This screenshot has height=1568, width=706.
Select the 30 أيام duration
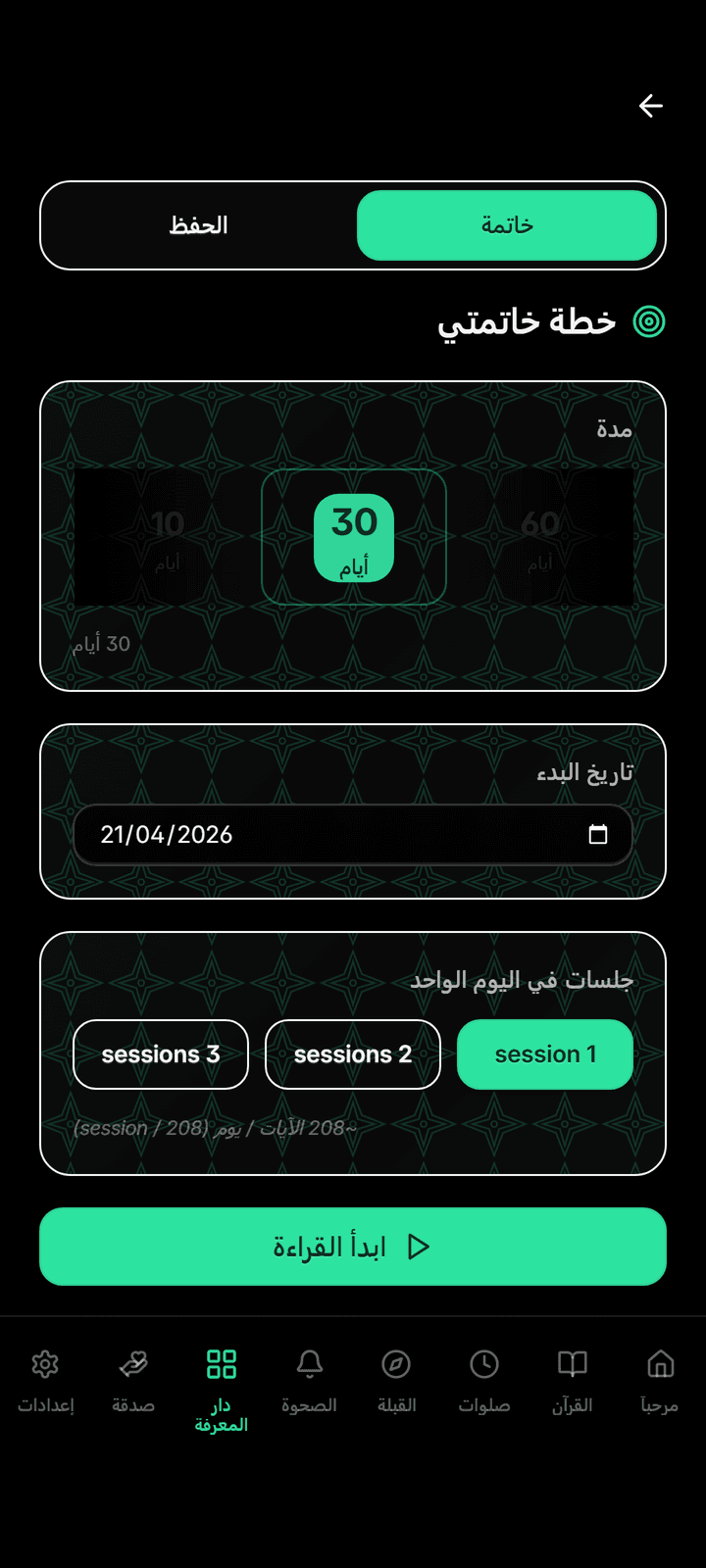click(354, 537)
